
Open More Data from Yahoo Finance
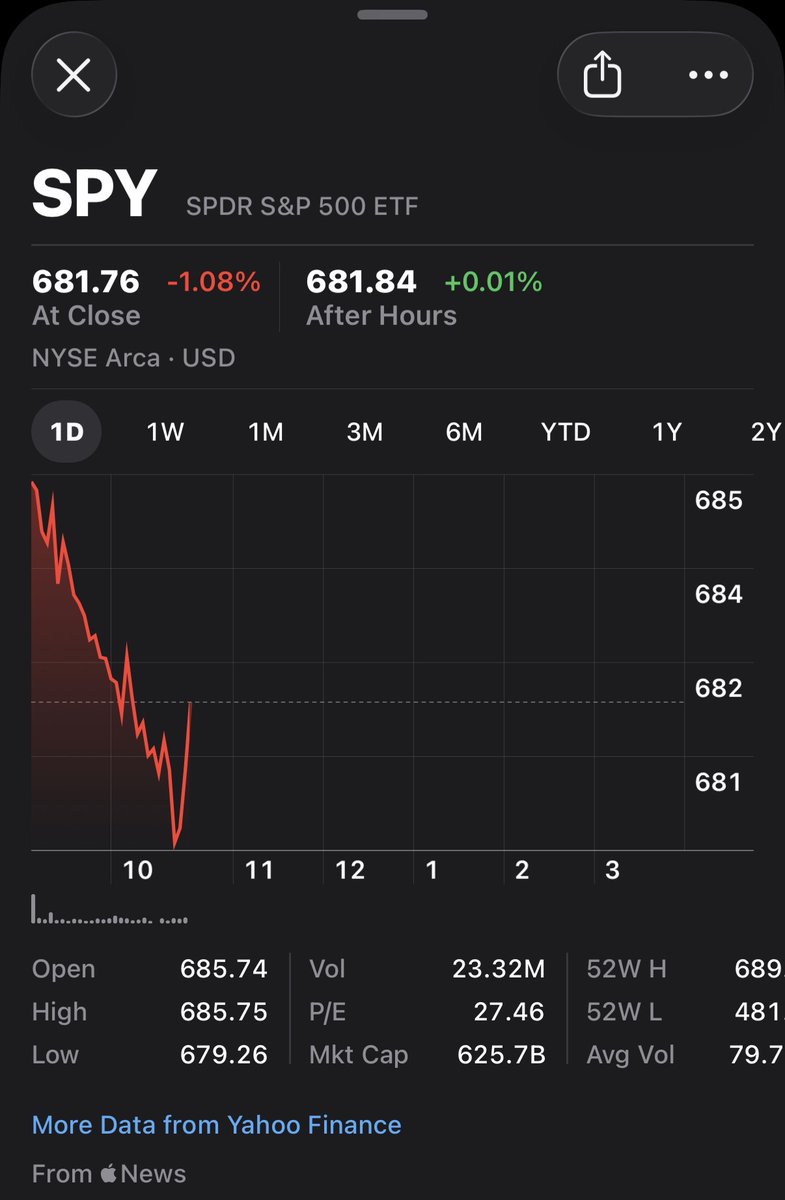coord(217,1124)
